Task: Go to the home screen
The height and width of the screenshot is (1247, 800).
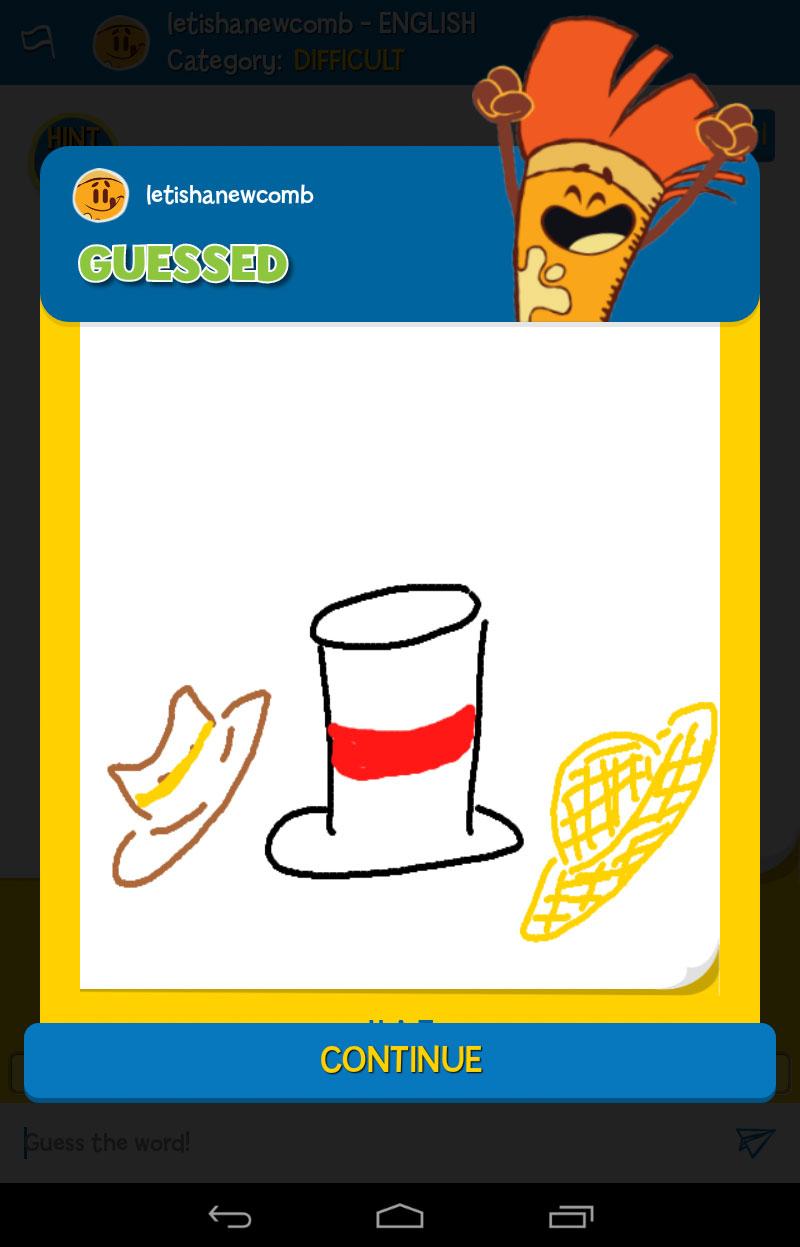Action: tap(400, 1216)
